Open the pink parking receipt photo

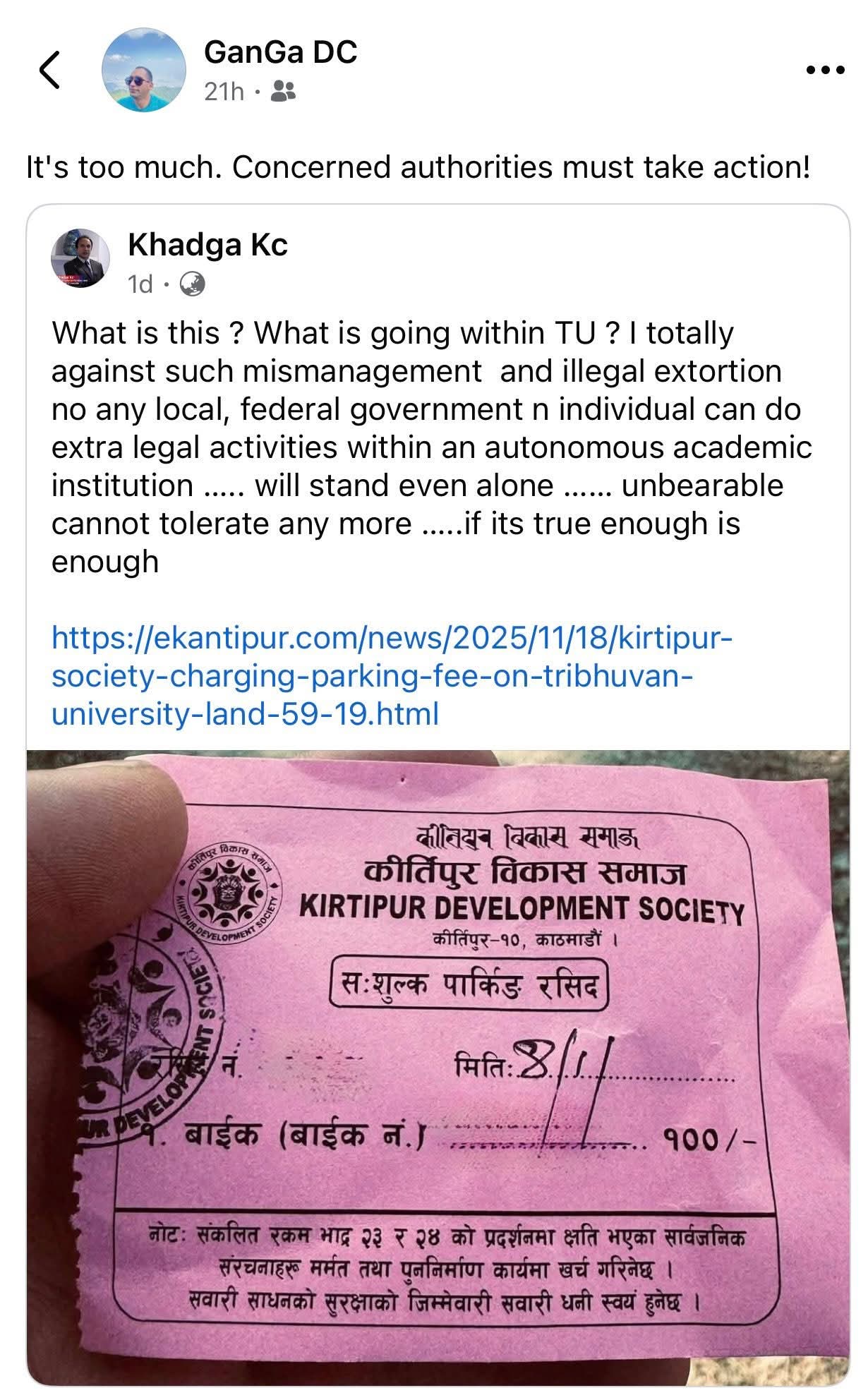(438, 1066)
